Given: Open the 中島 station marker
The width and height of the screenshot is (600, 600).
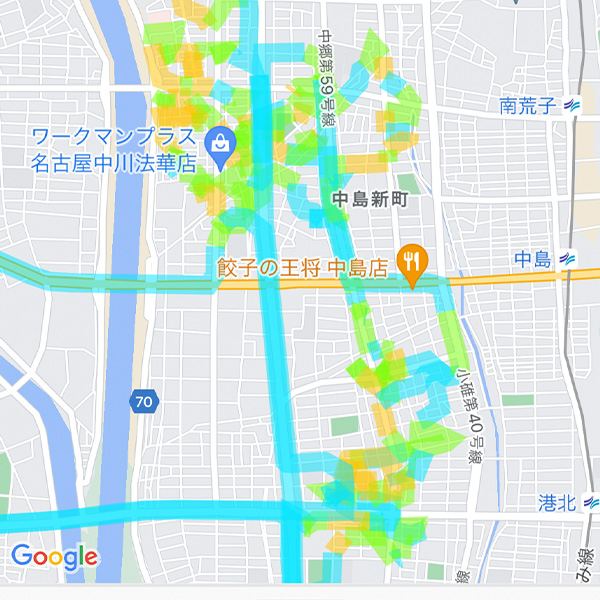Looking at the screenshot, I should point(568,259).
